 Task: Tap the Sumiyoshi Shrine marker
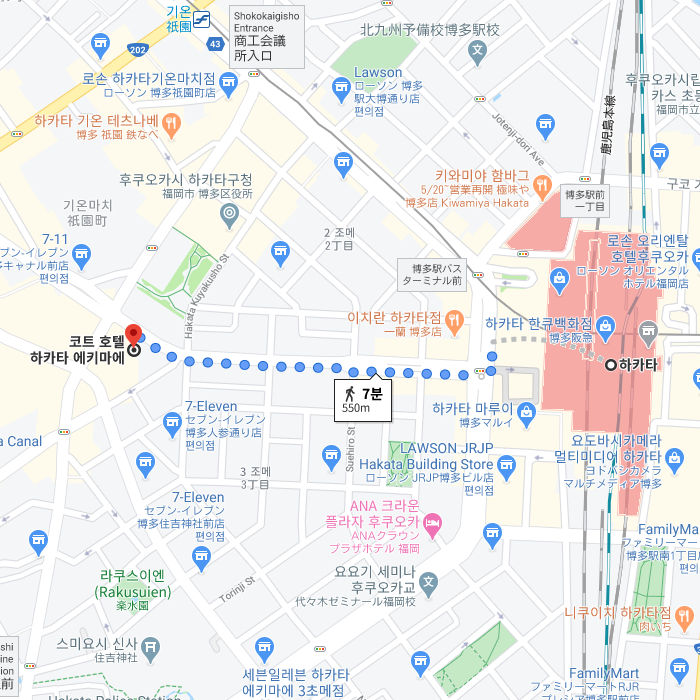pos(149,648)
